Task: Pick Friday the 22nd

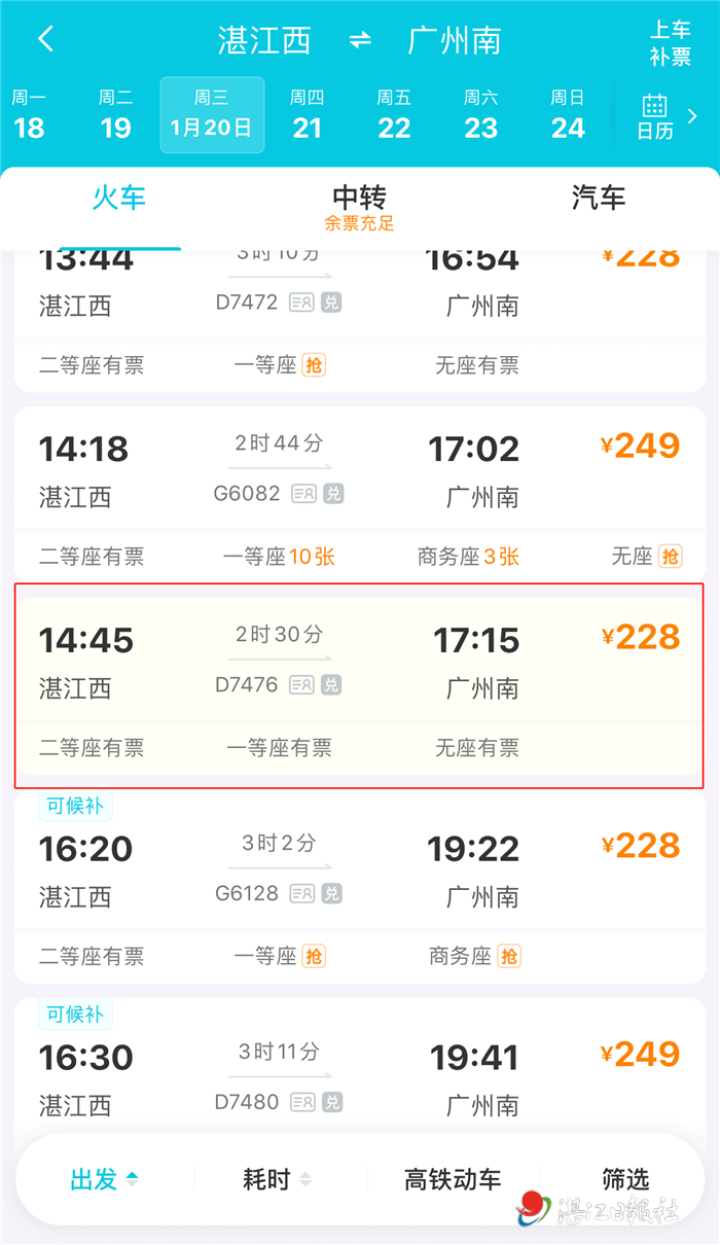Action: 394,115
